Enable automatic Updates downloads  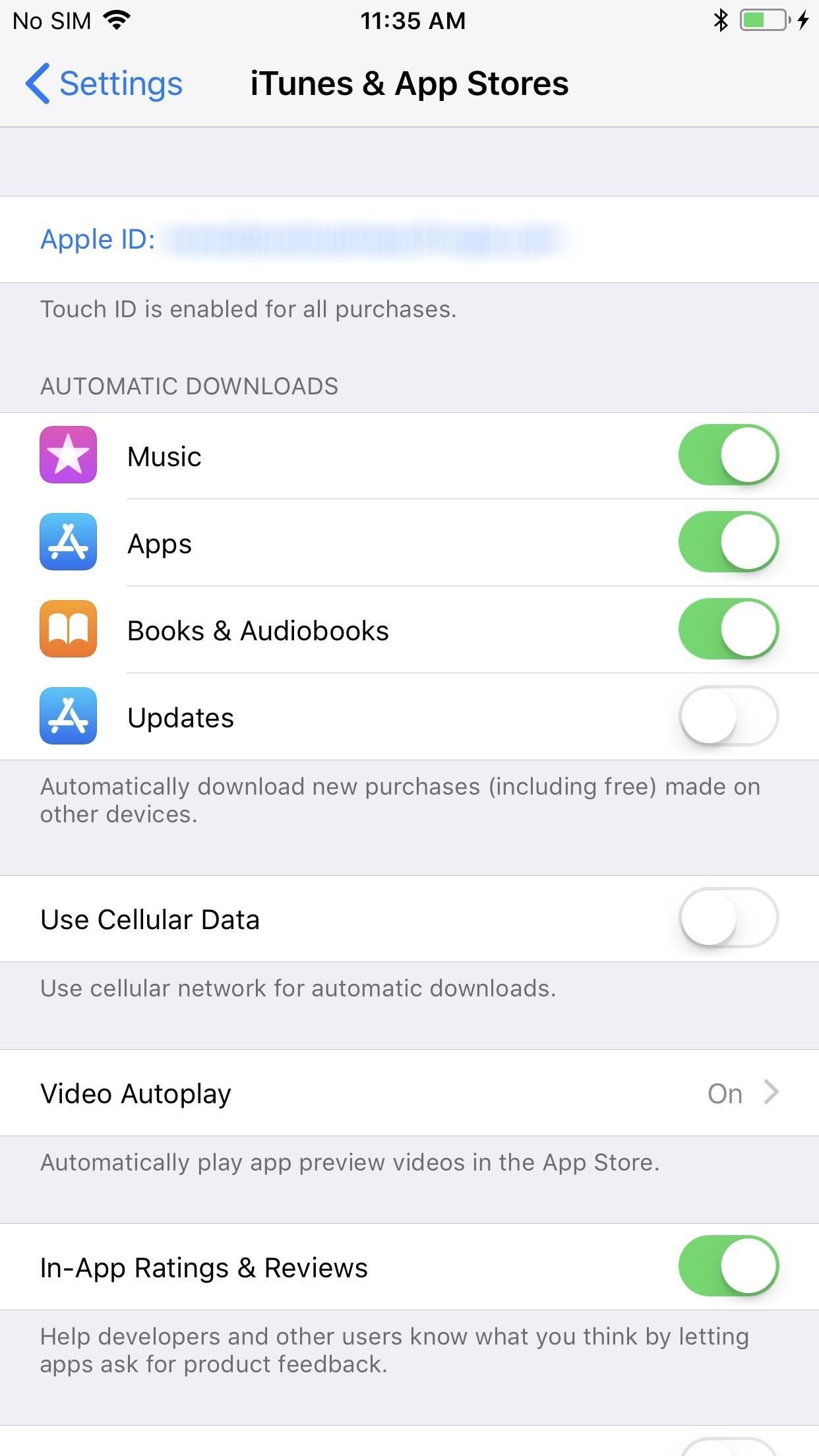click(729, 717)
